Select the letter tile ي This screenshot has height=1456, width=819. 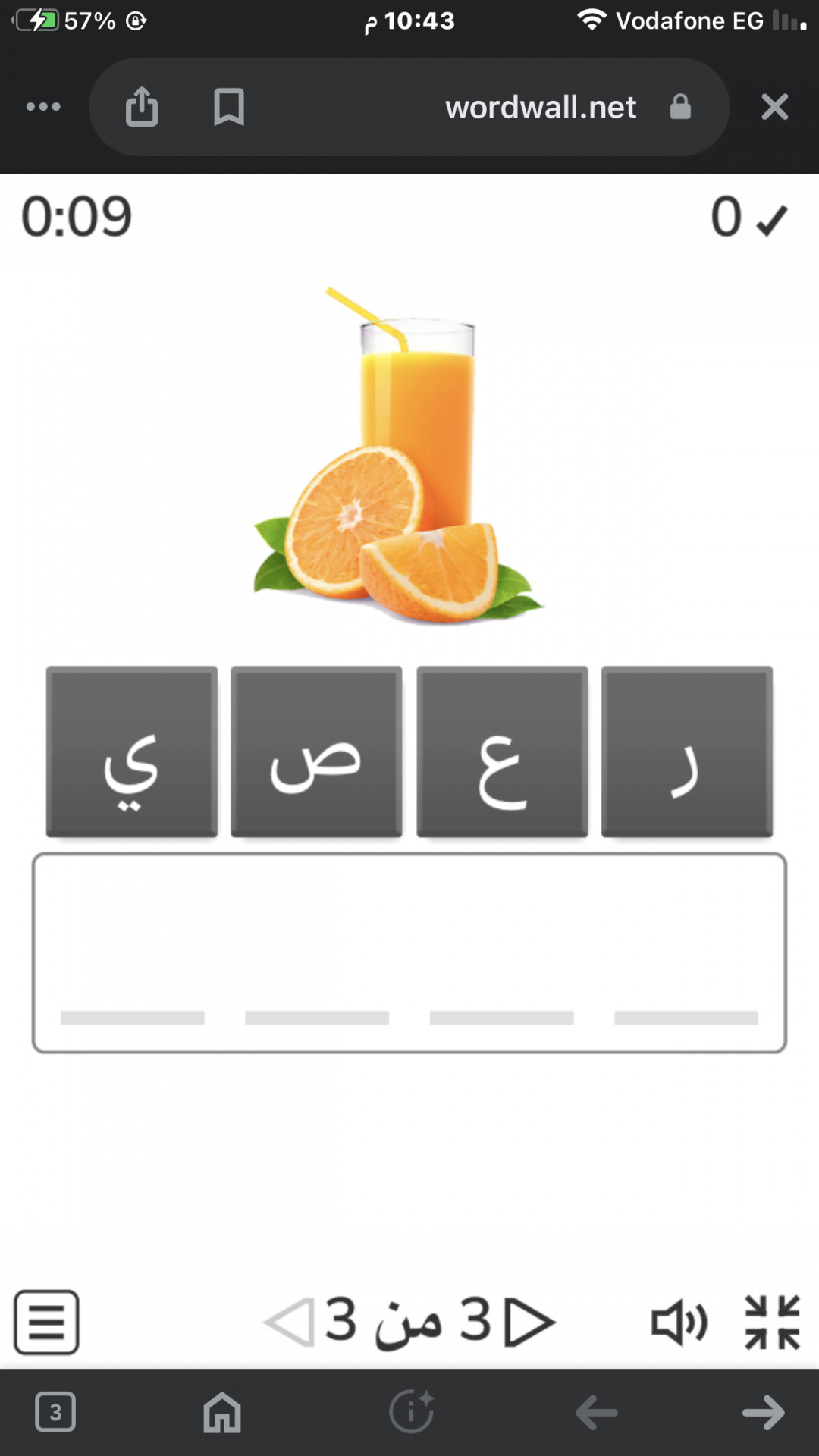point(132,752)
